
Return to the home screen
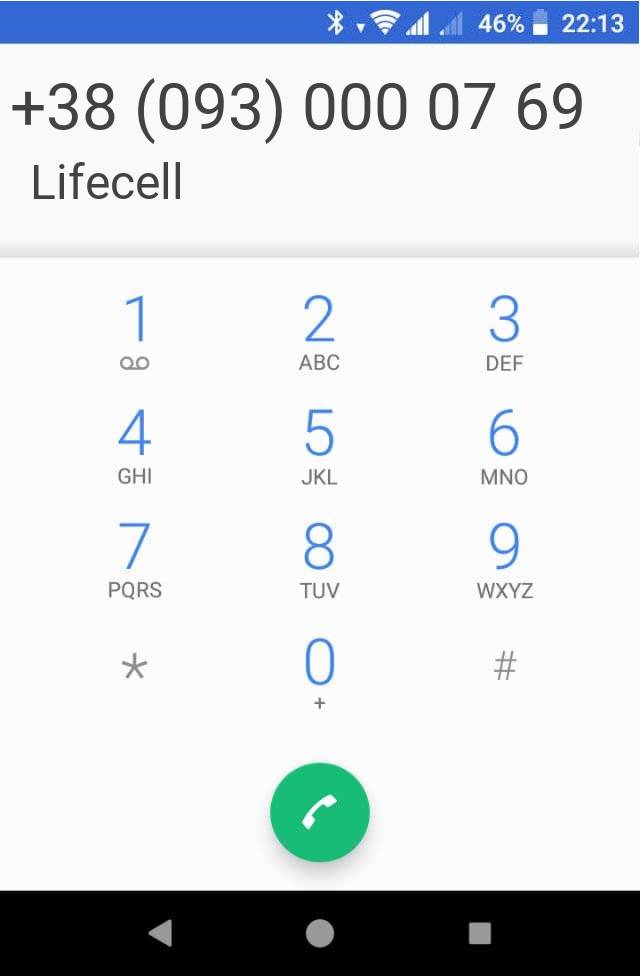(319, 933)
